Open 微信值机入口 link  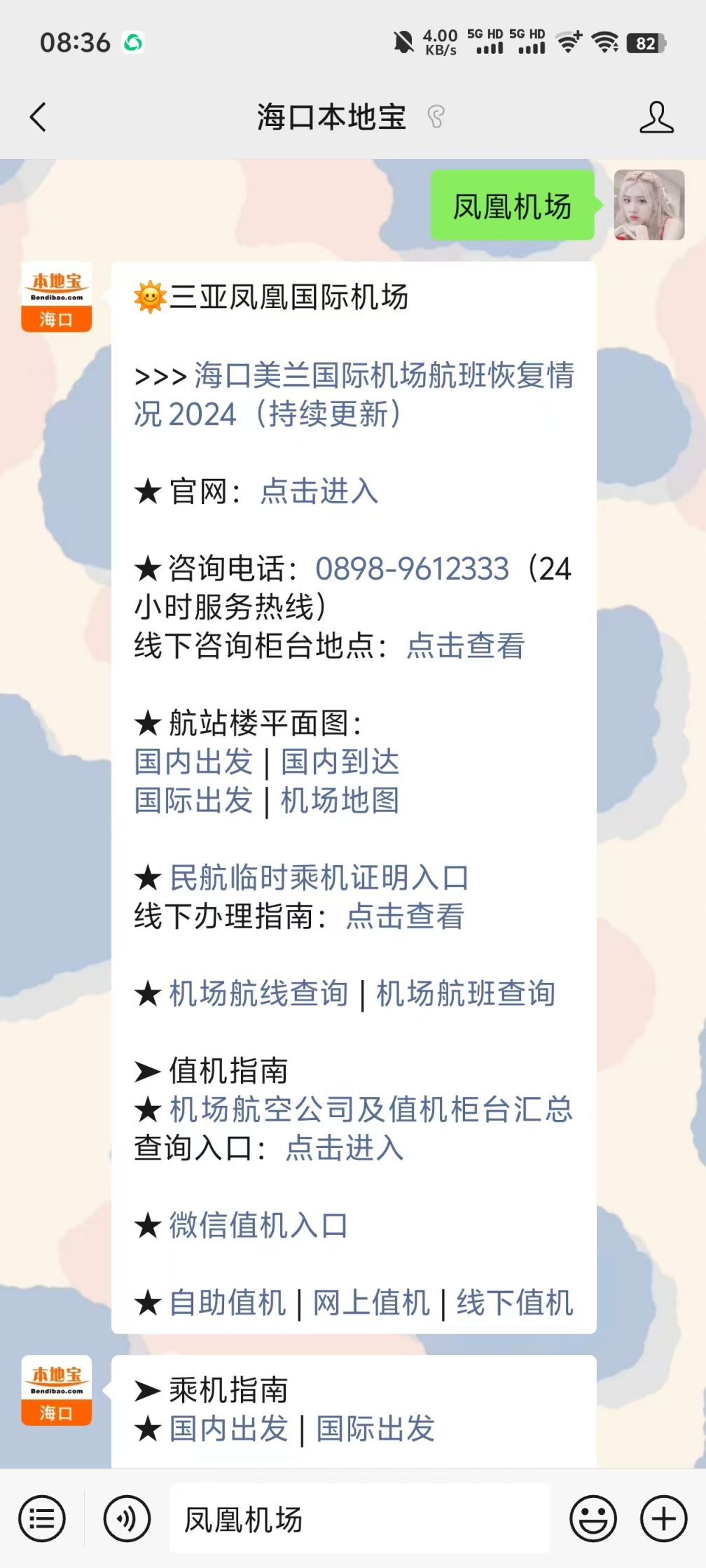[258, 1226]
